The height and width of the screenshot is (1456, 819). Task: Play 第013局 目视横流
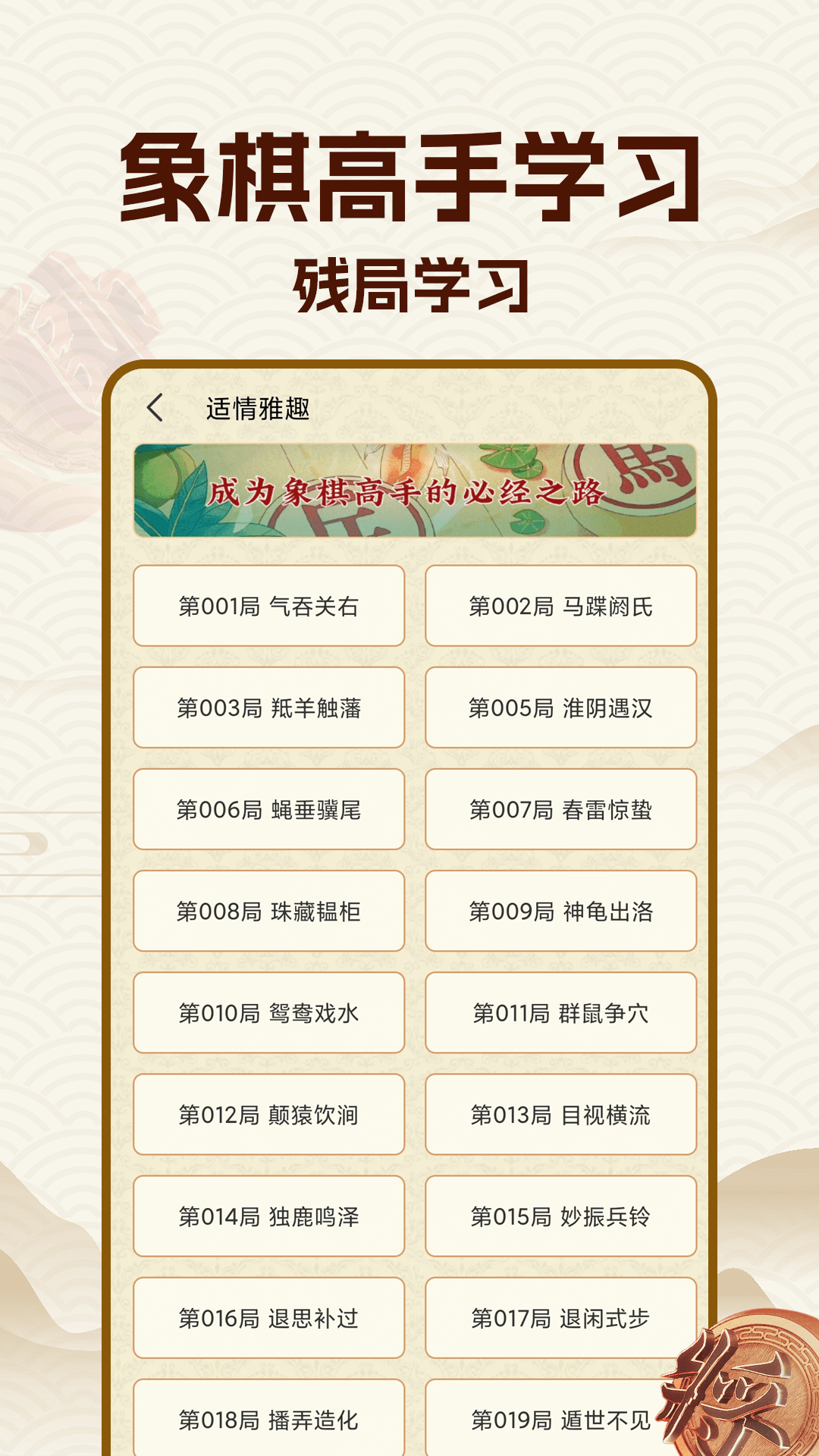click(560, 1115)
